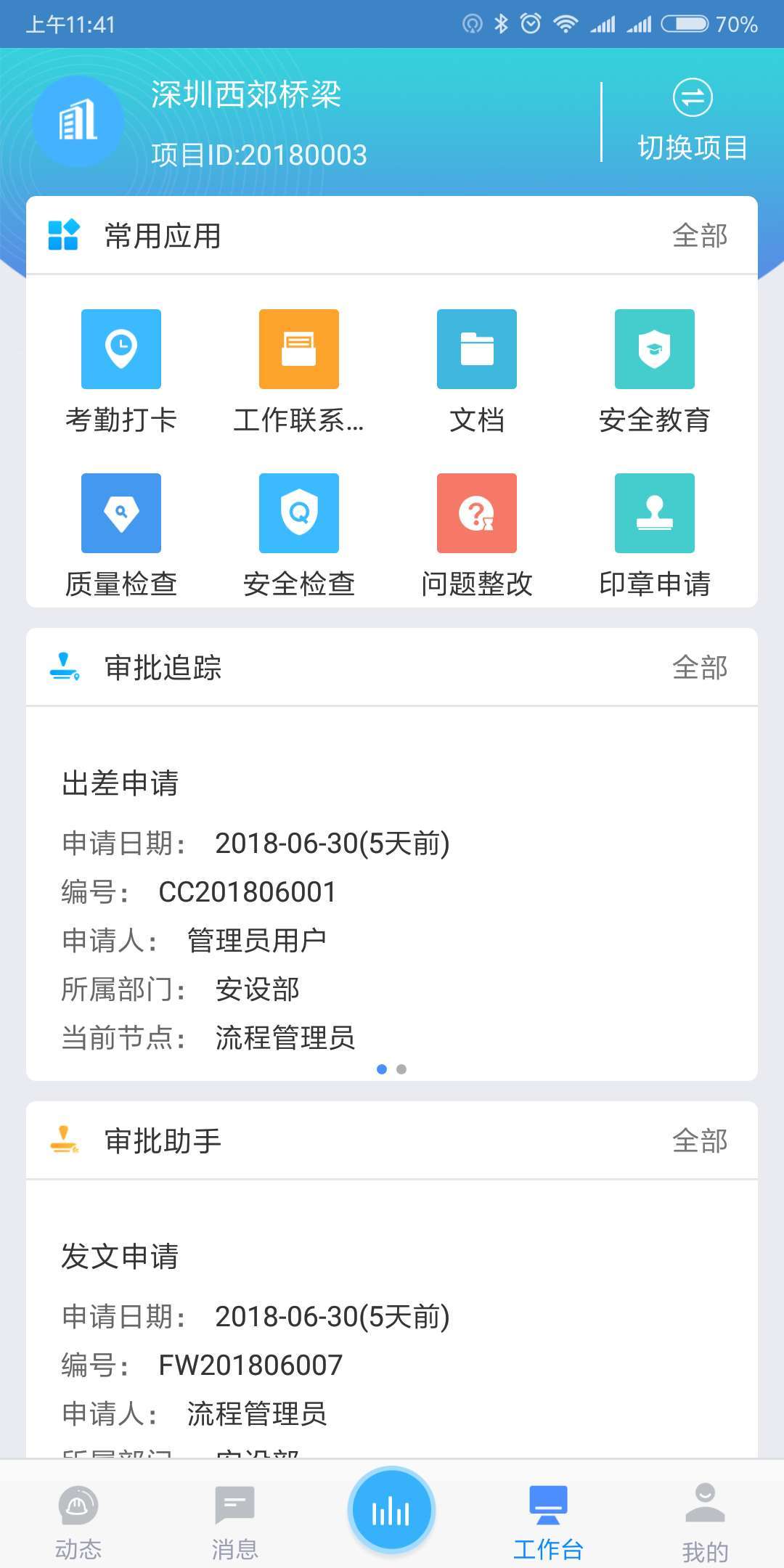Tap the center chart button
This screenshot has height=1568, width=784.
(x=391, y=1511)
